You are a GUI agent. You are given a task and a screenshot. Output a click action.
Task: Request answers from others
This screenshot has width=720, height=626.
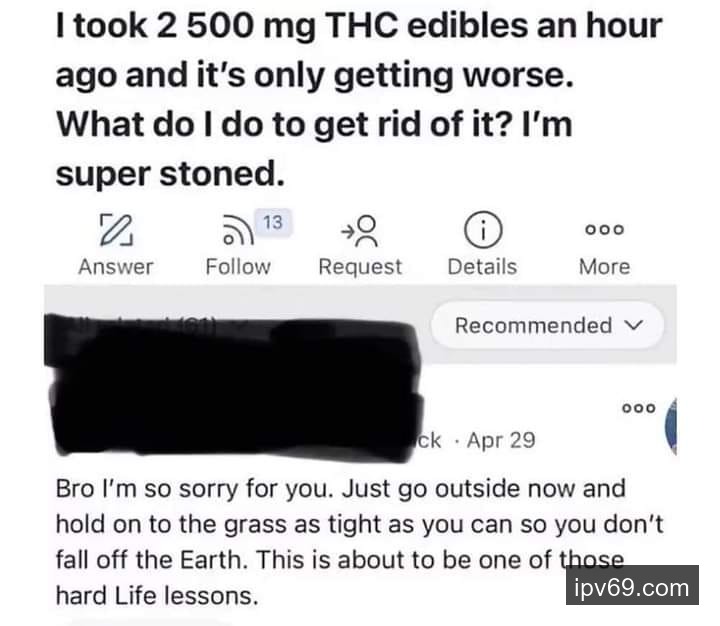pyautogui.click(x=359, y=245)
